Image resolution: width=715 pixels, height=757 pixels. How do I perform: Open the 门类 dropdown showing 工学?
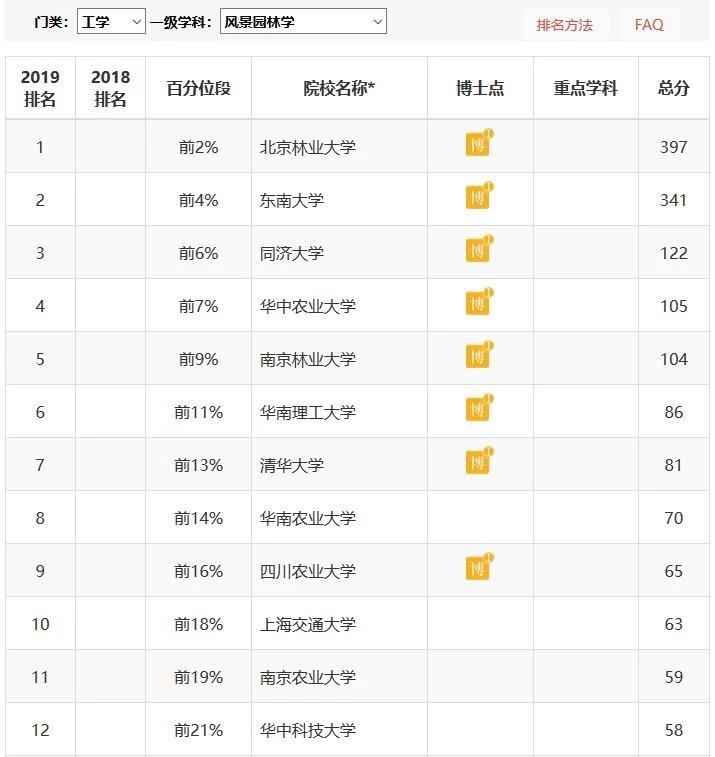pos(111,22)
